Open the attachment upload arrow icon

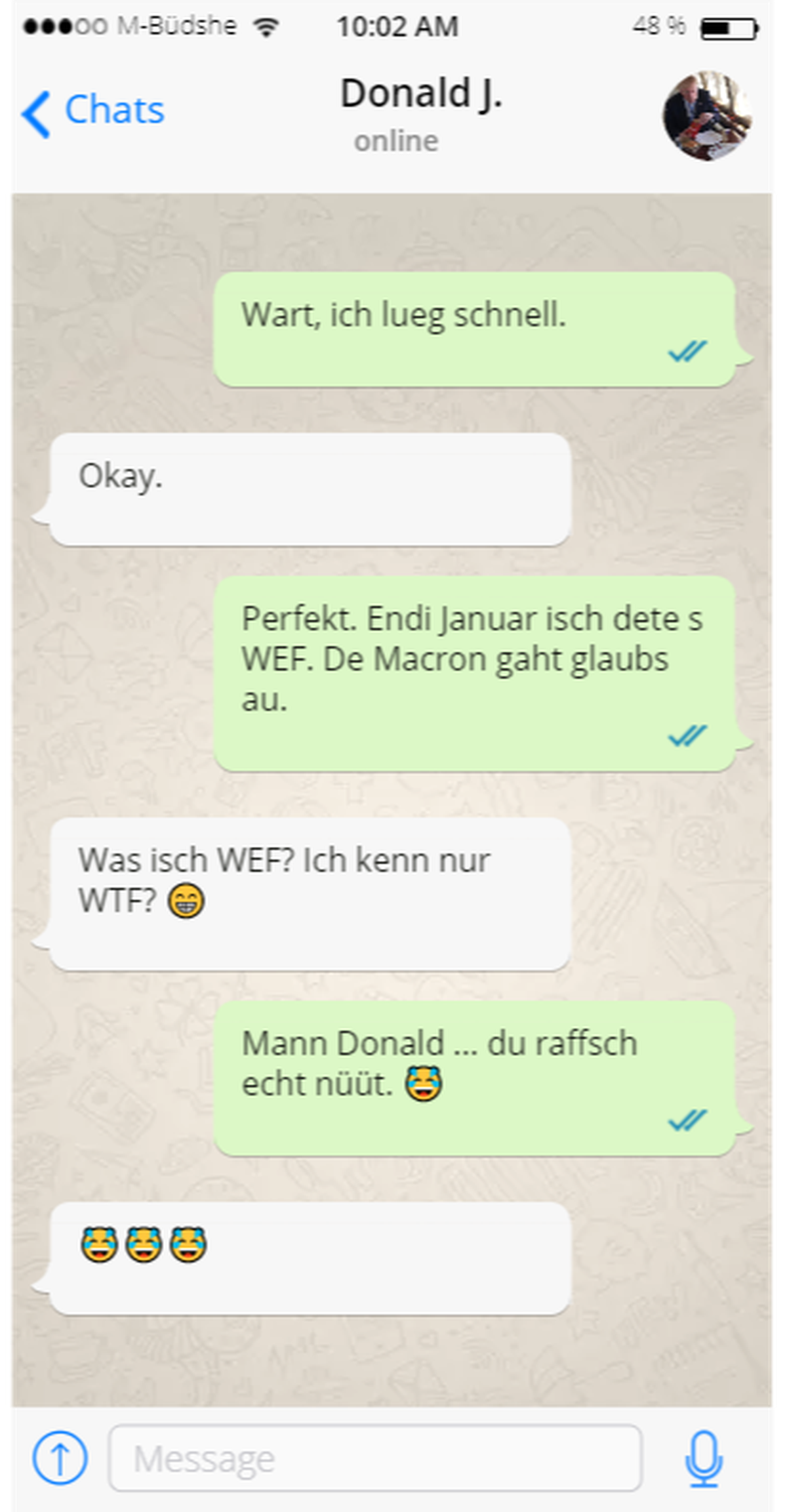pos(60,1458)
